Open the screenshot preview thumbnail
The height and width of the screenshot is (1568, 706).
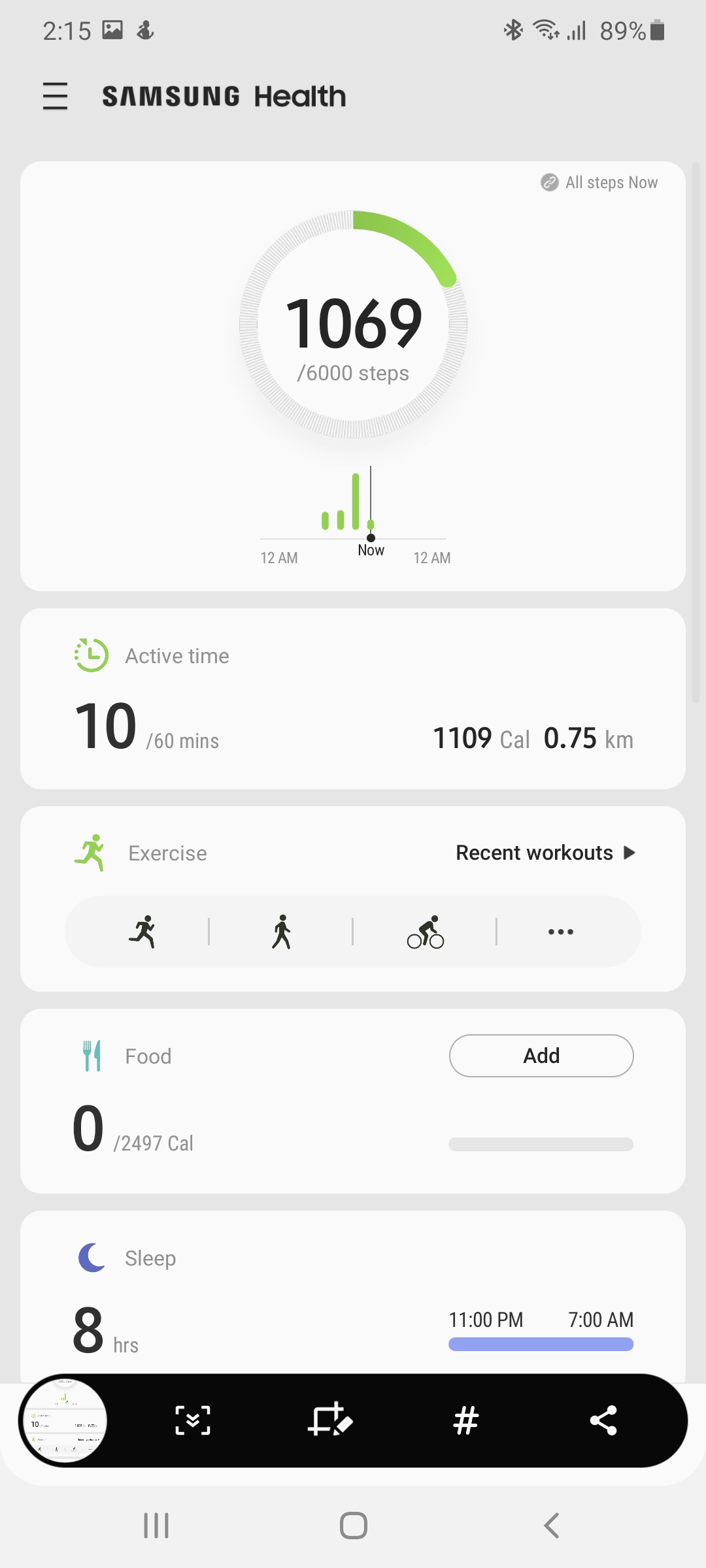64,1420
